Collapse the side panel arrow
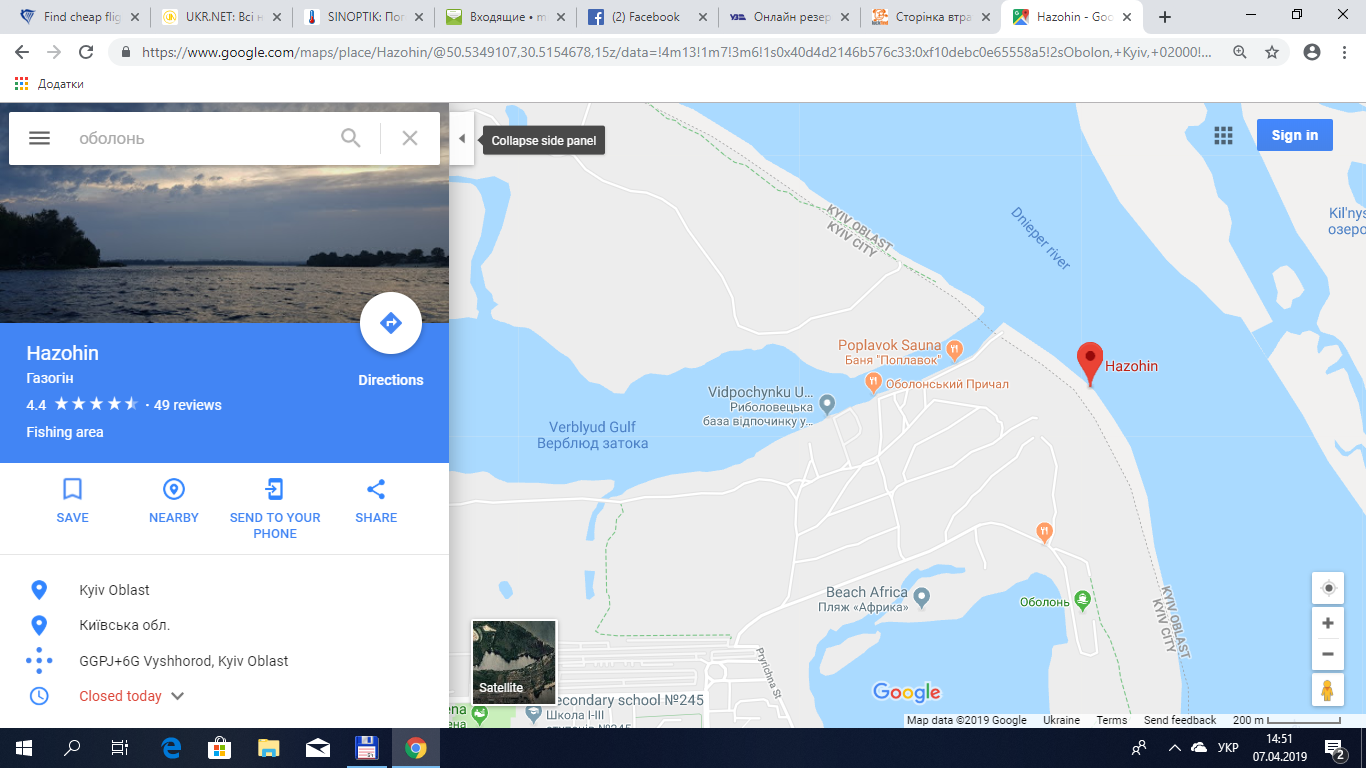The width and height of the screenshot is (1366, 768). pyautogui.click(x=461, y=139)
